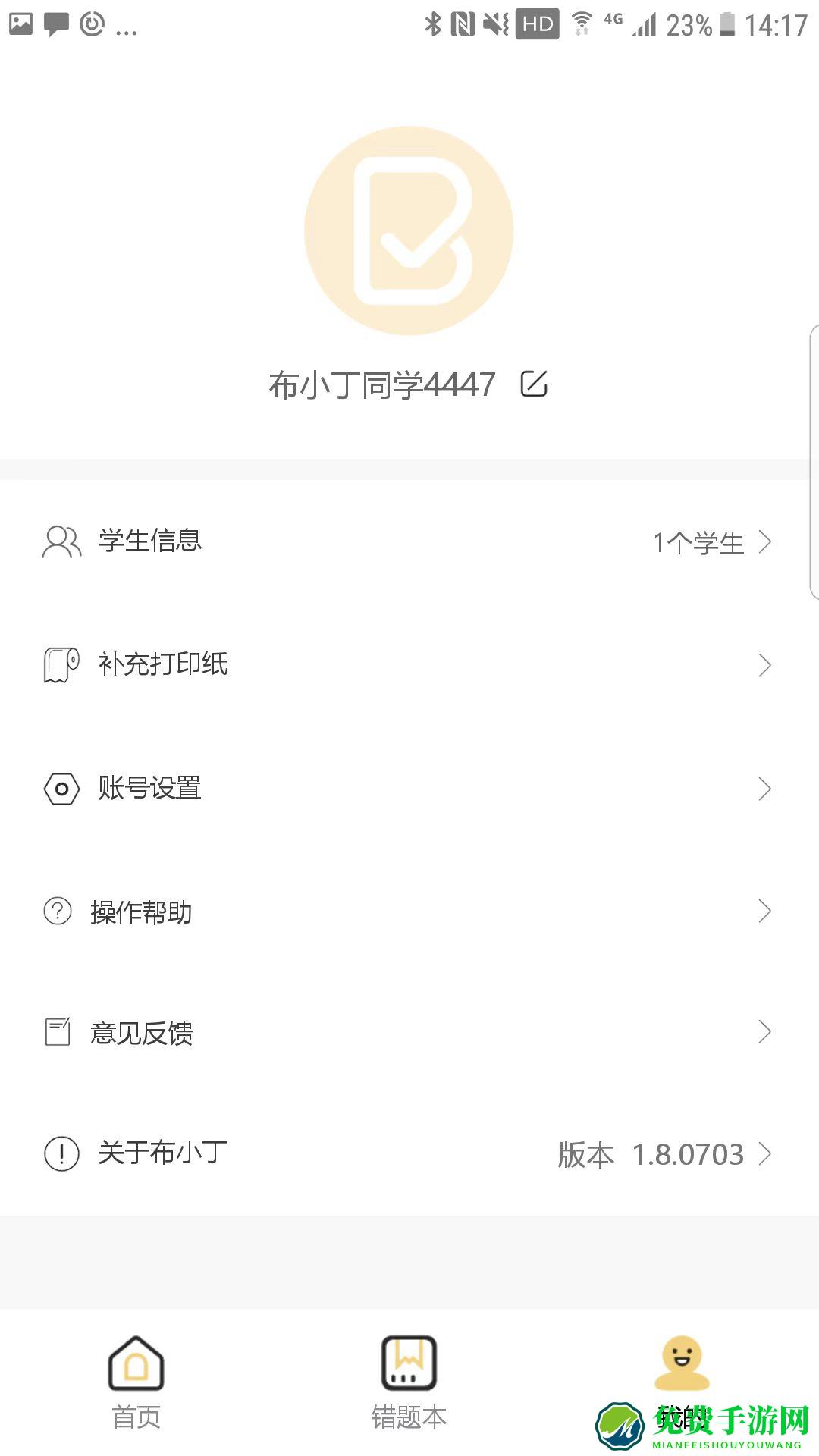Select the 意见反馈 feedback note icon
Viewport: 819px width, 1456px height.
click(x=57, y=1031)
